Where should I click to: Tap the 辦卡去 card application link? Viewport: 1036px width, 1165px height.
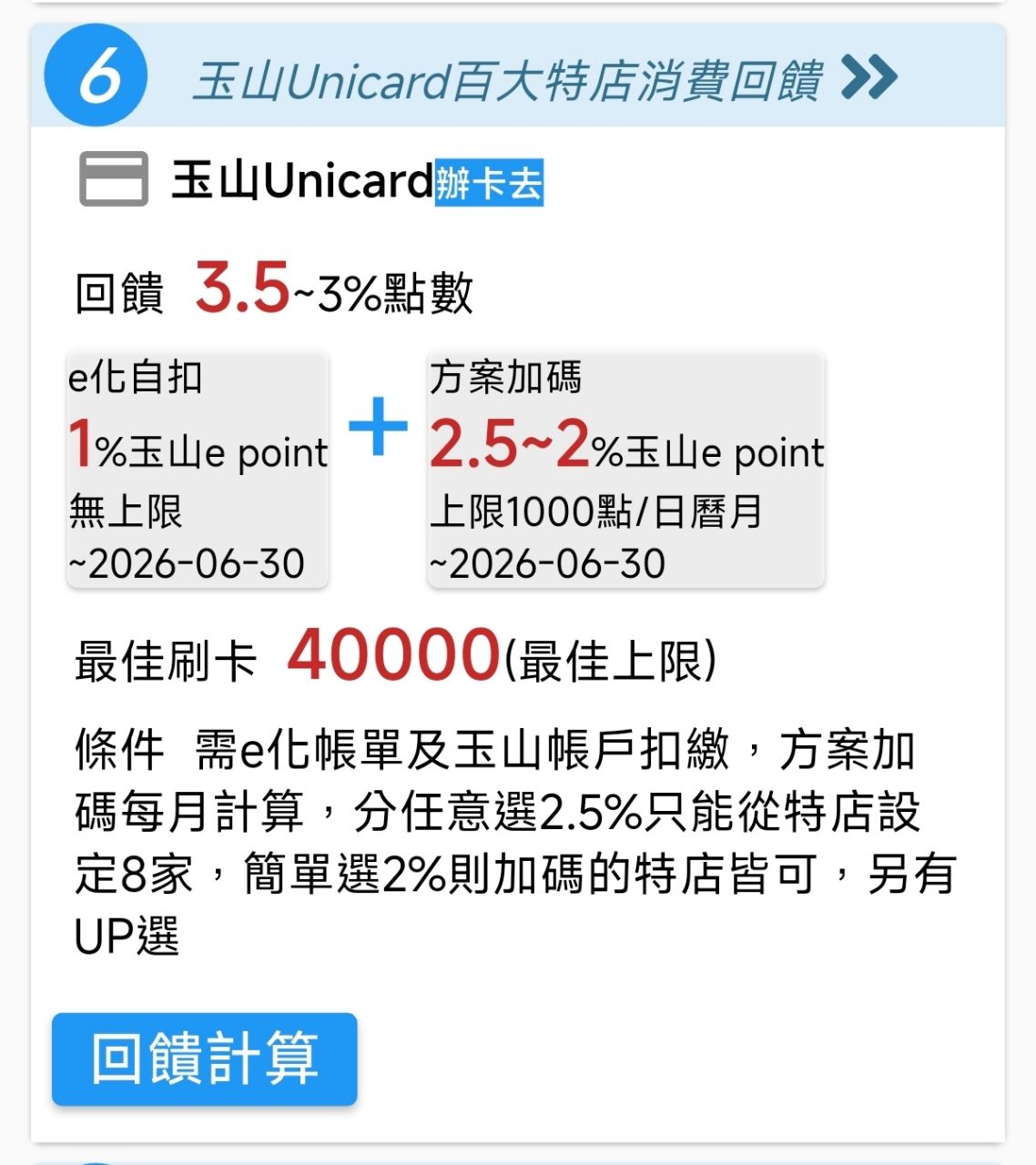coord(489,183)
